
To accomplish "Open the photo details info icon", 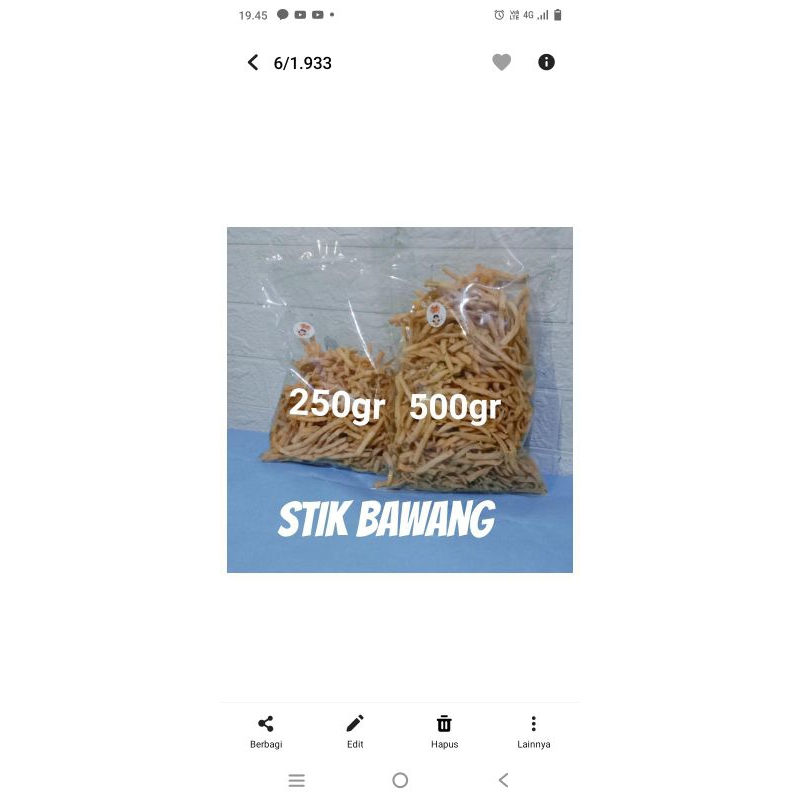I will (x=546, y=62).
